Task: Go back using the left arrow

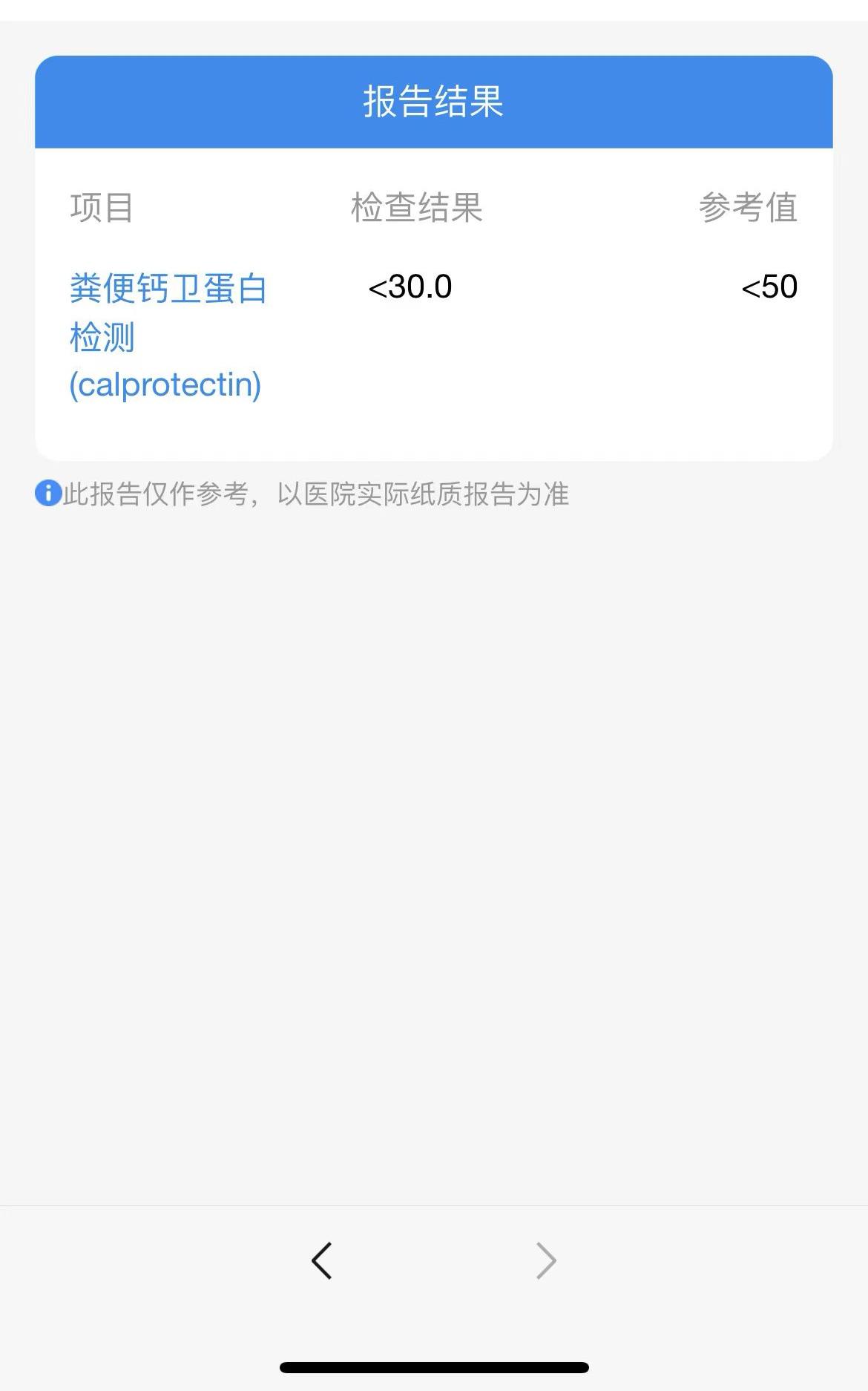Action: [x=322, y=1260]
